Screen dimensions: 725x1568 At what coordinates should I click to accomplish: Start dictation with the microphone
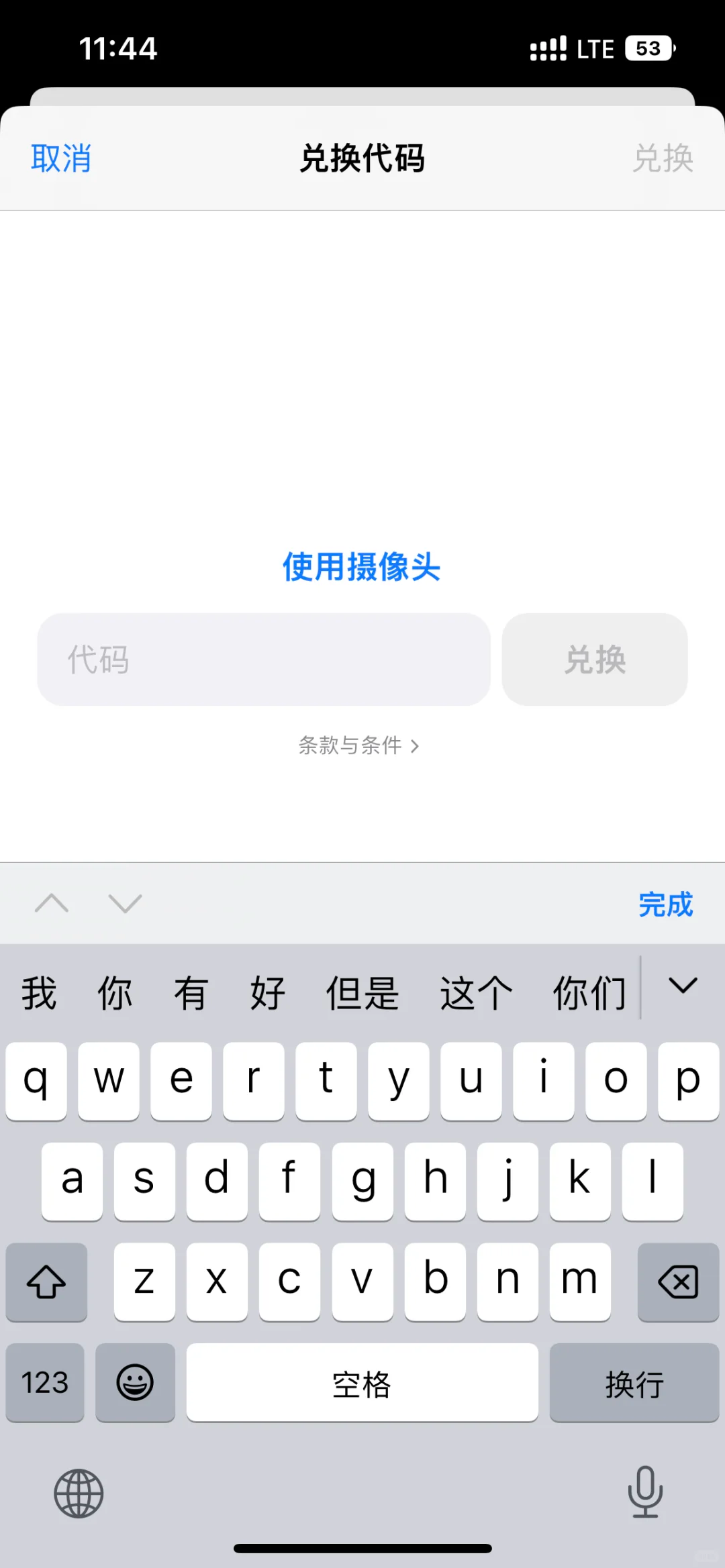point(645,1492)
